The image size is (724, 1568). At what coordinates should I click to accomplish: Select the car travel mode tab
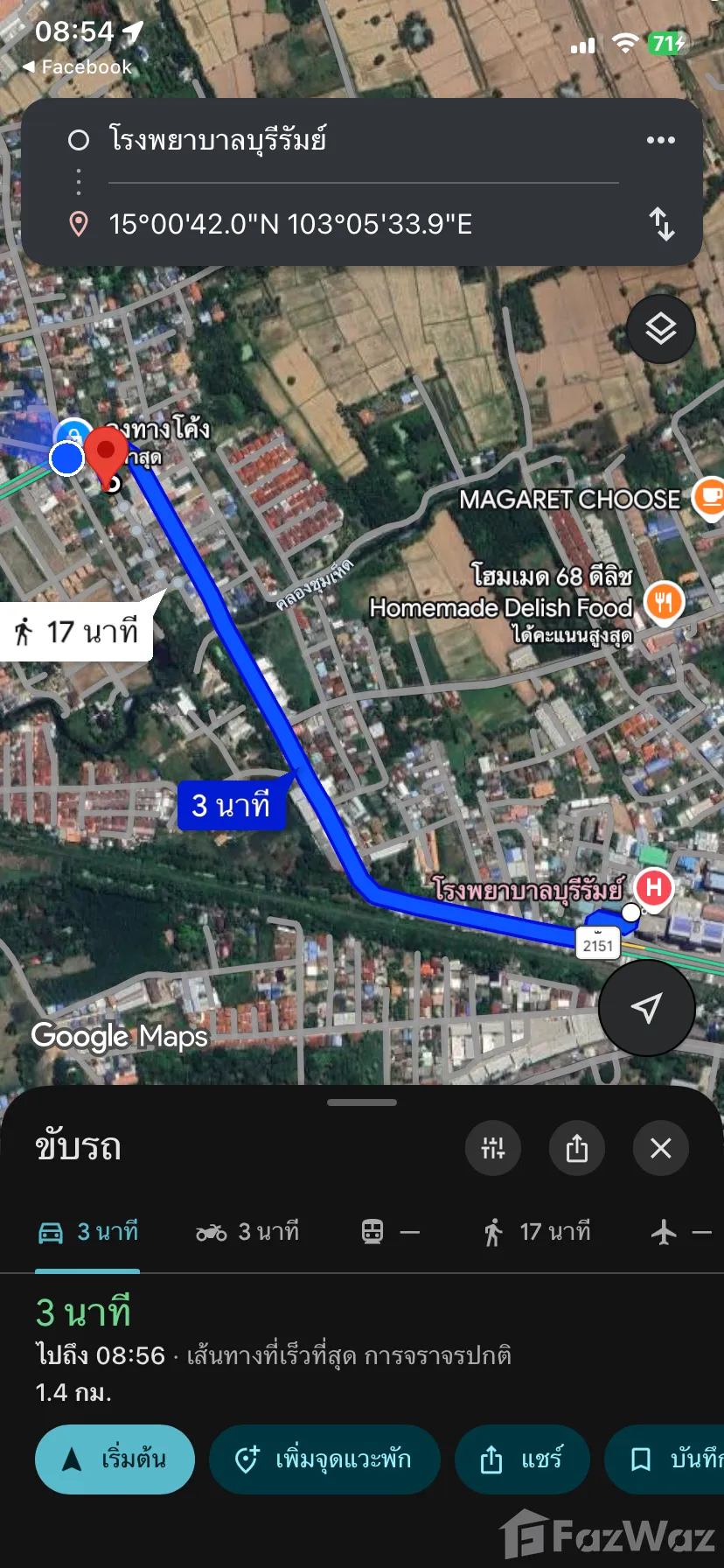(87, 1232)
